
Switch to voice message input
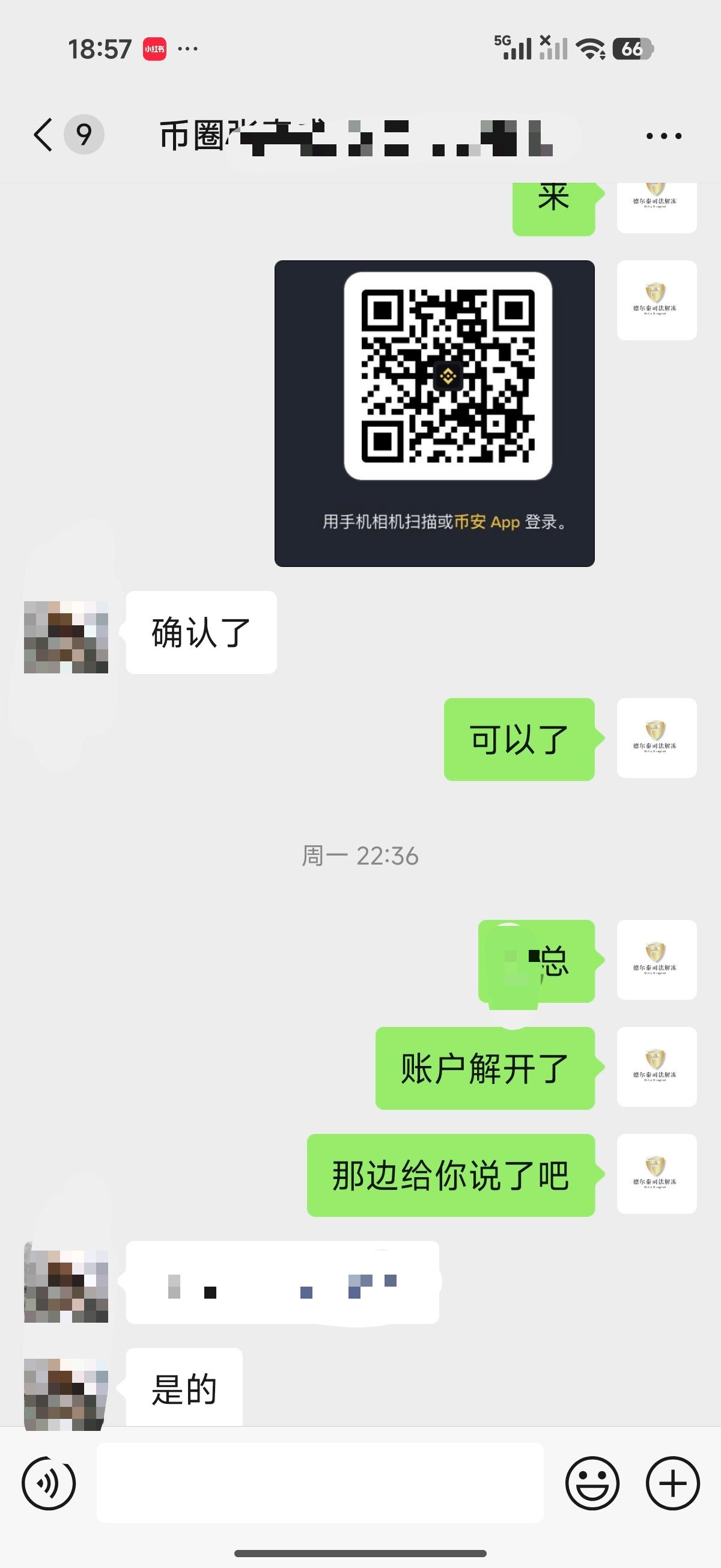49,1483
